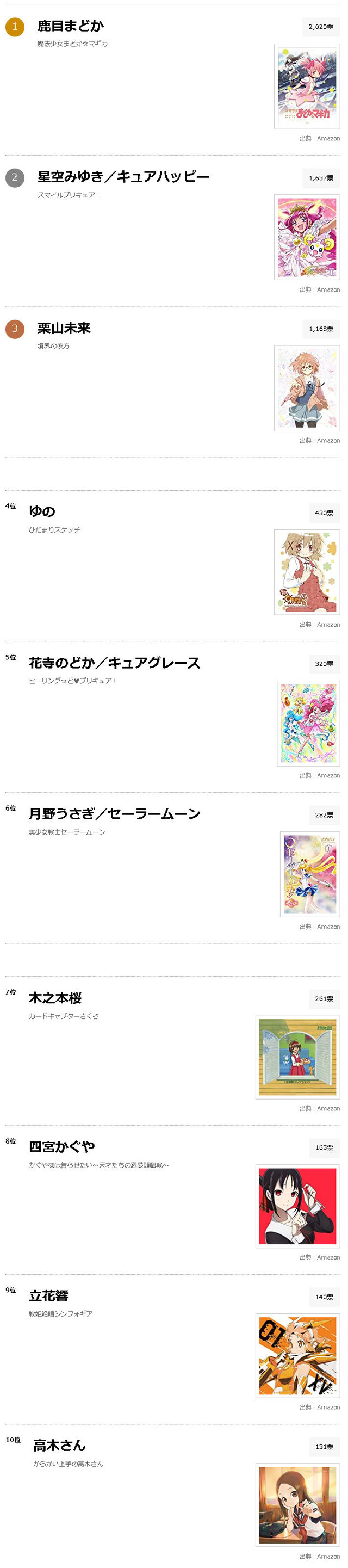Open the 境界の彼方 cover image
Screen dimensions: 348x1568
click(307, 388)
